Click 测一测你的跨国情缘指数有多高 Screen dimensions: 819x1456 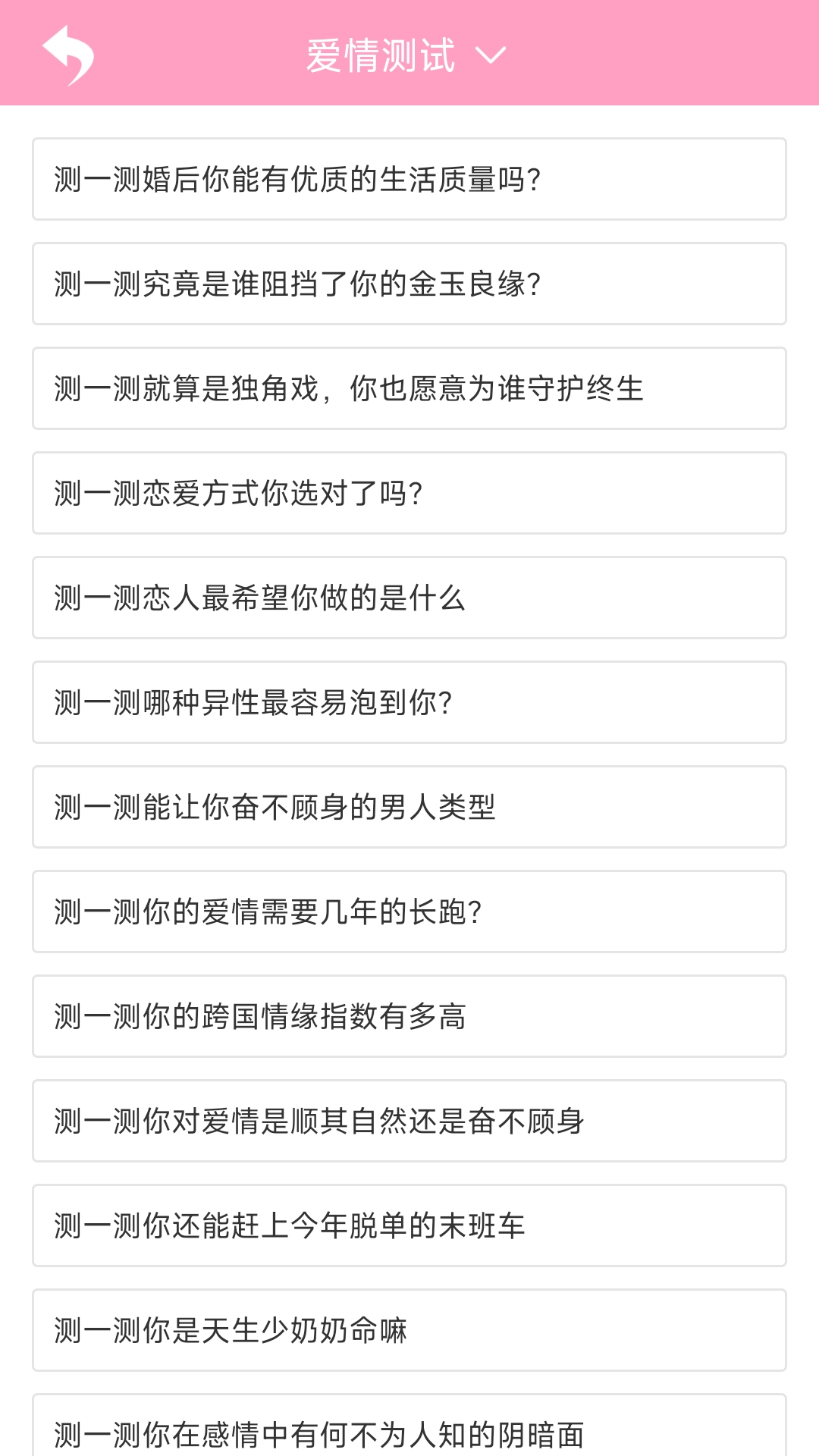409,1016
